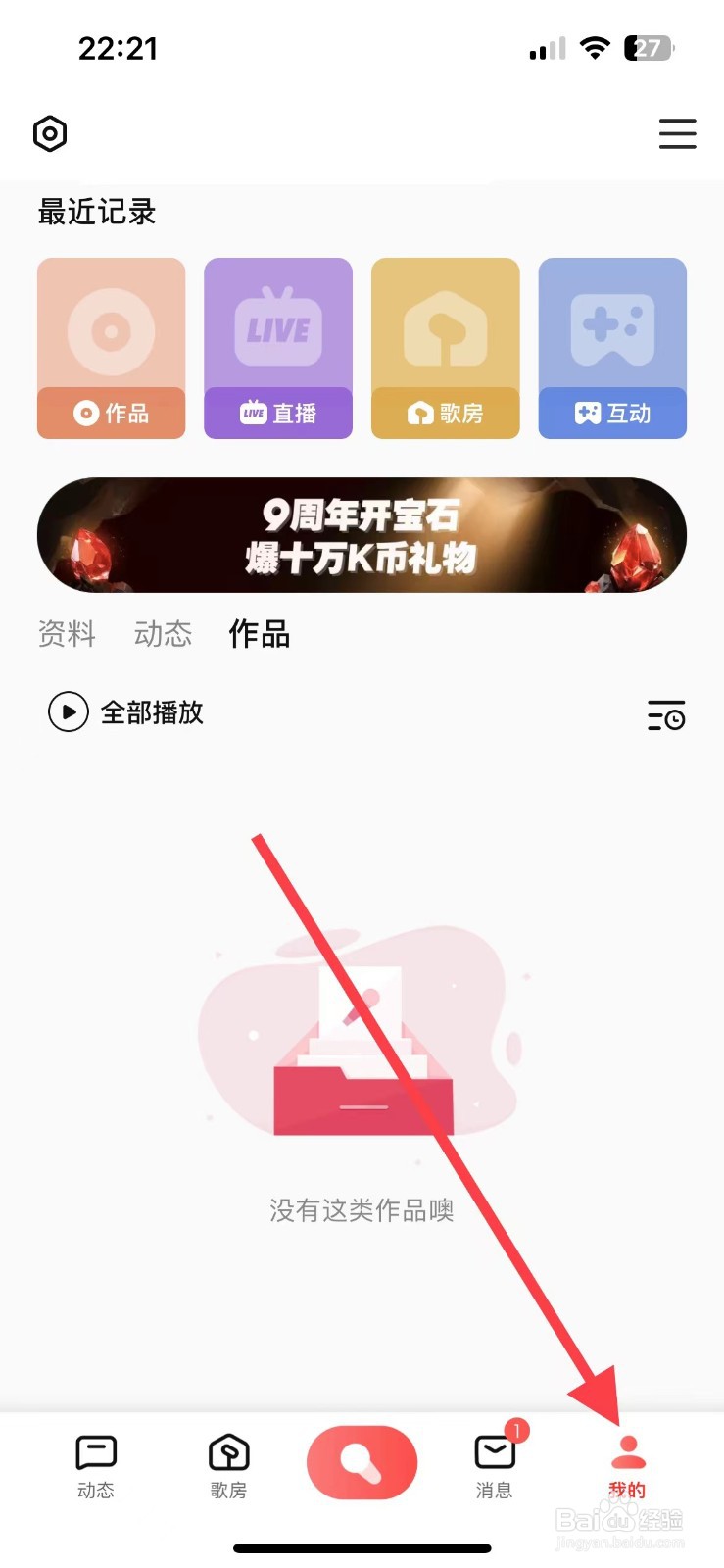Tap the 全部播放 circular play control
Viewport: 724px width, 1568px height.
coord(68,712)
